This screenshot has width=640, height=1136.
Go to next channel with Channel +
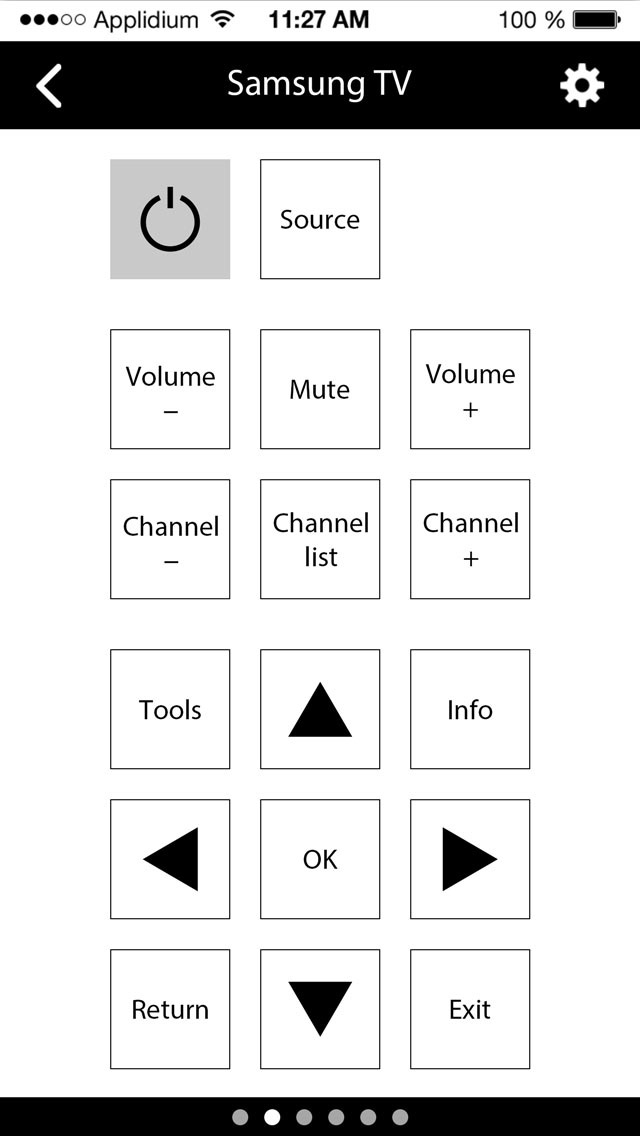pyautogui.click(x=470, y=539)
